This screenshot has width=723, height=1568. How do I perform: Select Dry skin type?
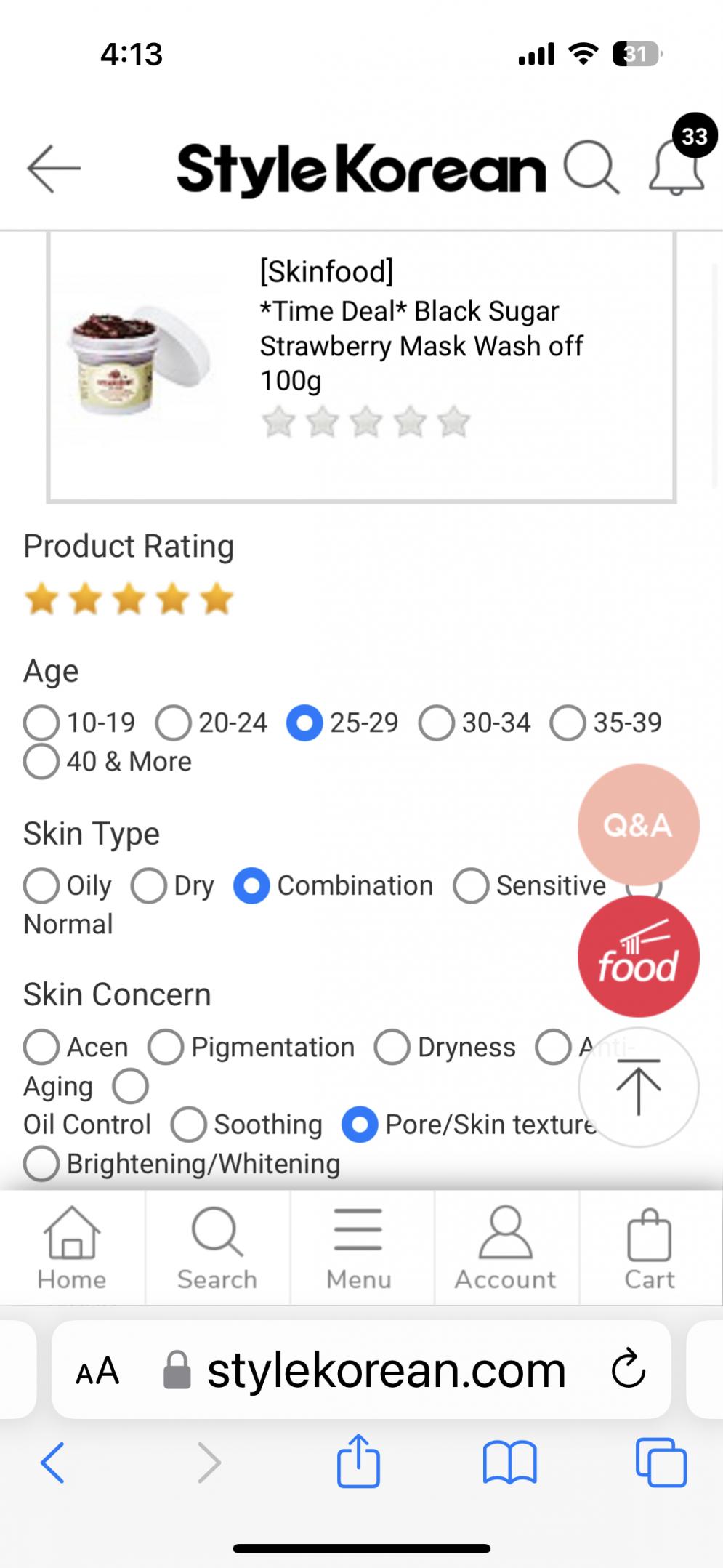point(149,886)
